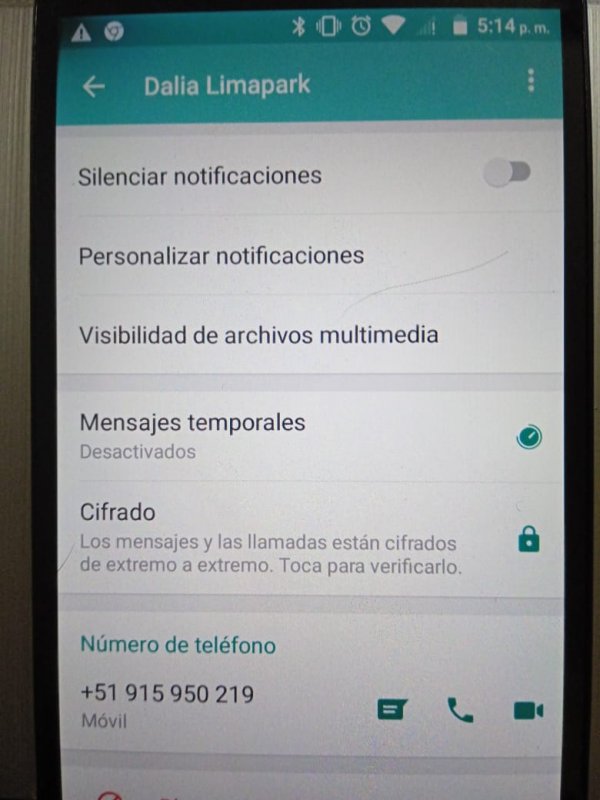Screen dimensions: 600x800
Task: Start a video call to the contact
Action: [x=527, y=710]
